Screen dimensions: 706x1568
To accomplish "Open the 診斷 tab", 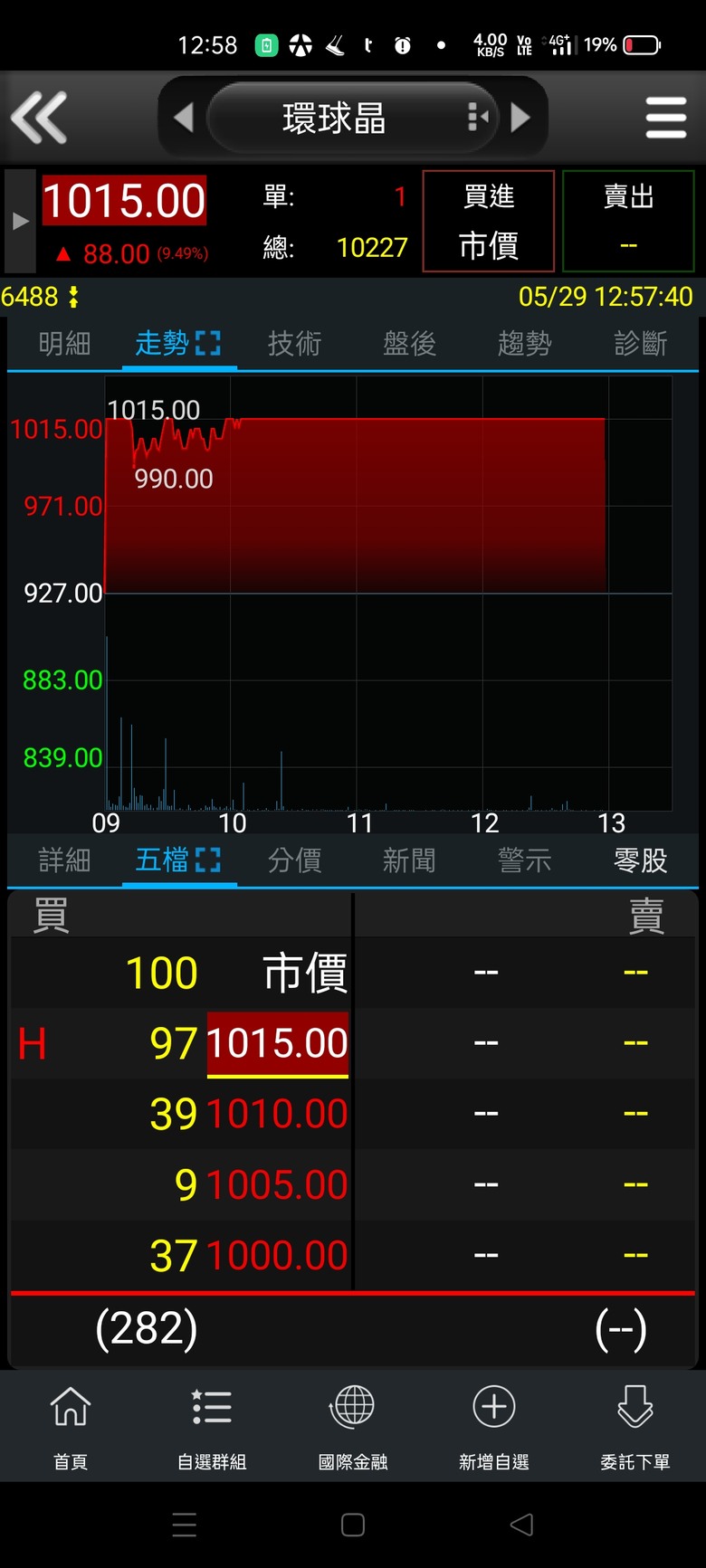I will [640, 344].
